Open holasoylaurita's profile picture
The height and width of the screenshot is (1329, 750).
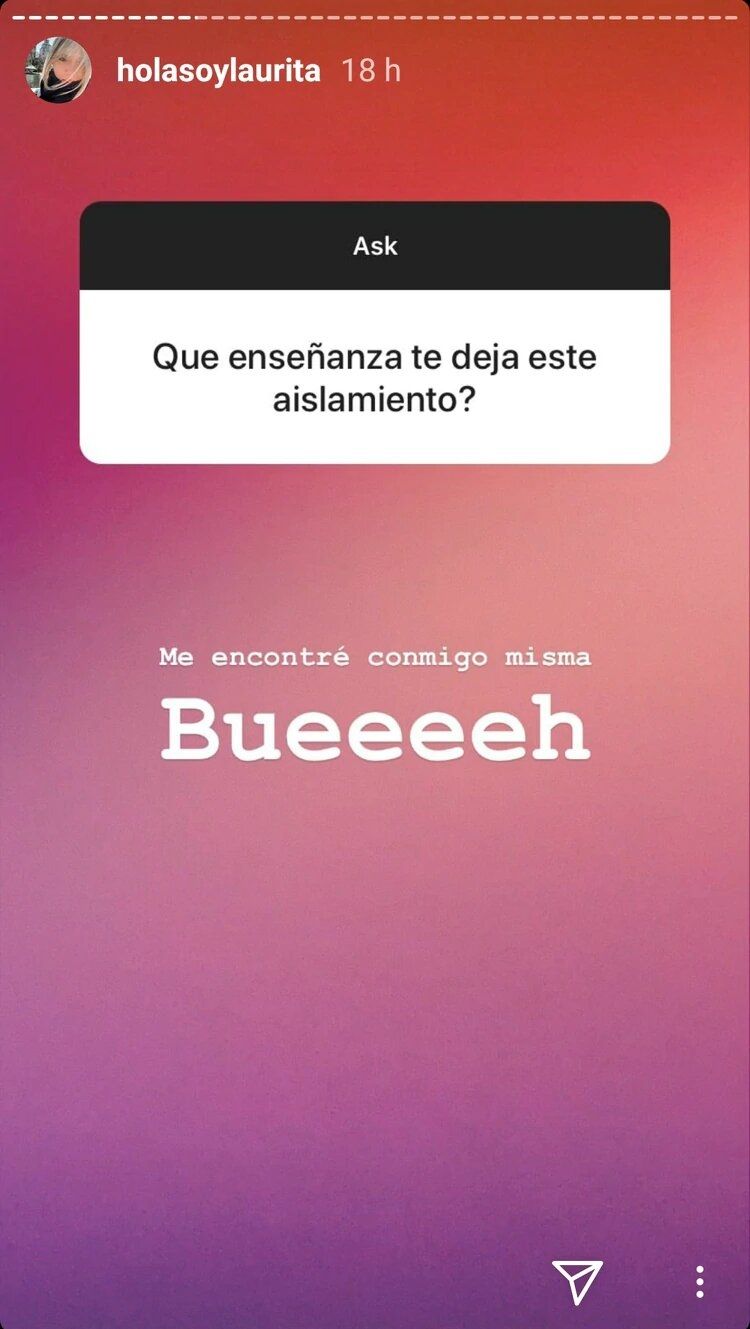pyautogui.click(x=59, y=70)
